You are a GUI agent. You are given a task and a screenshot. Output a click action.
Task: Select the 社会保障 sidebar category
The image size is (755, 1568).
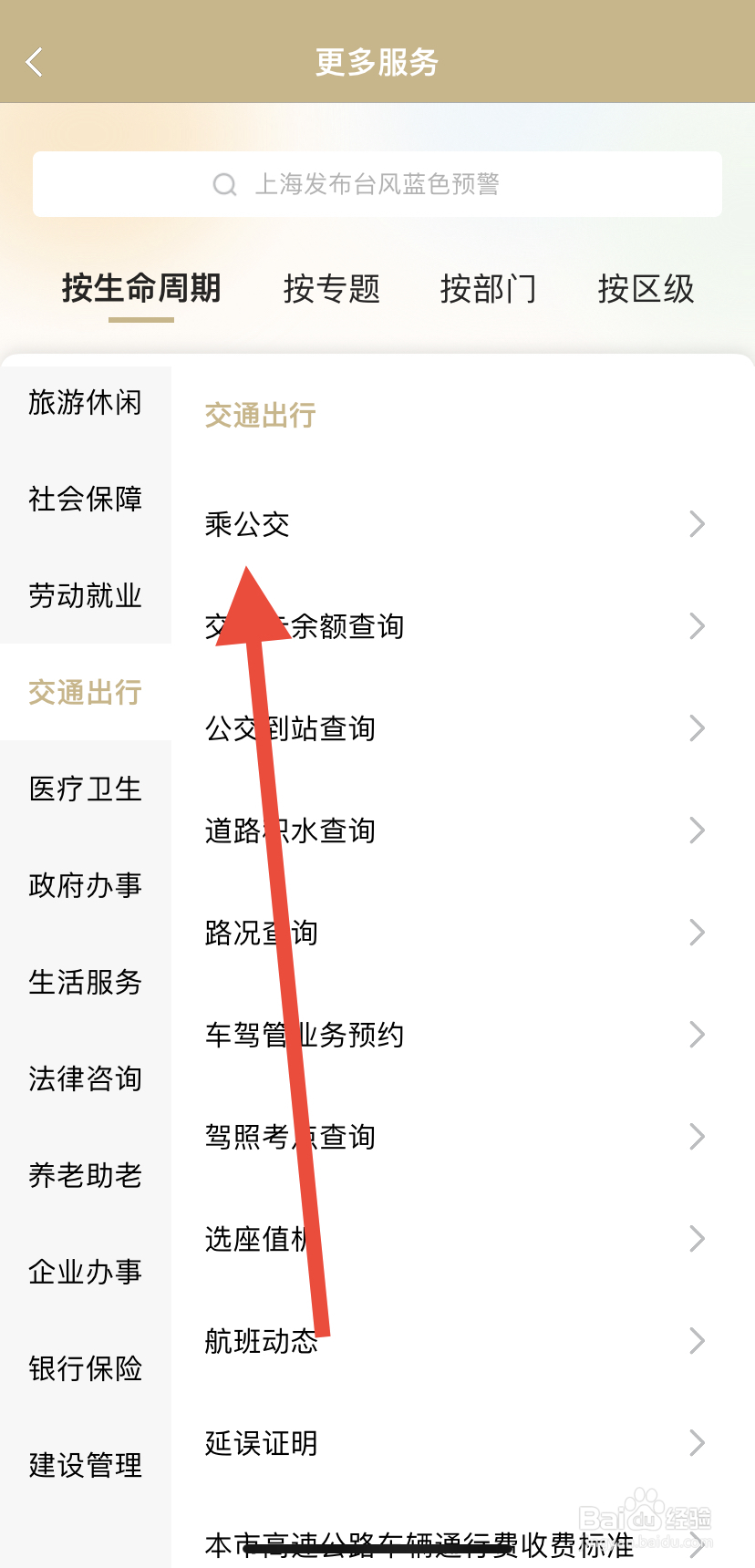point(85,500)
